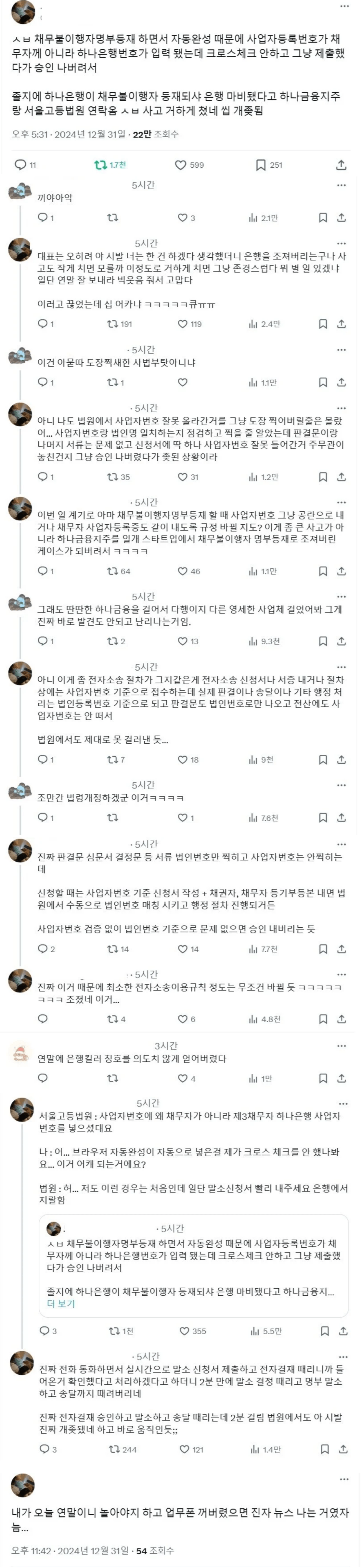
Task: Like the main post with 599 likes
Action: pos(181,165)
